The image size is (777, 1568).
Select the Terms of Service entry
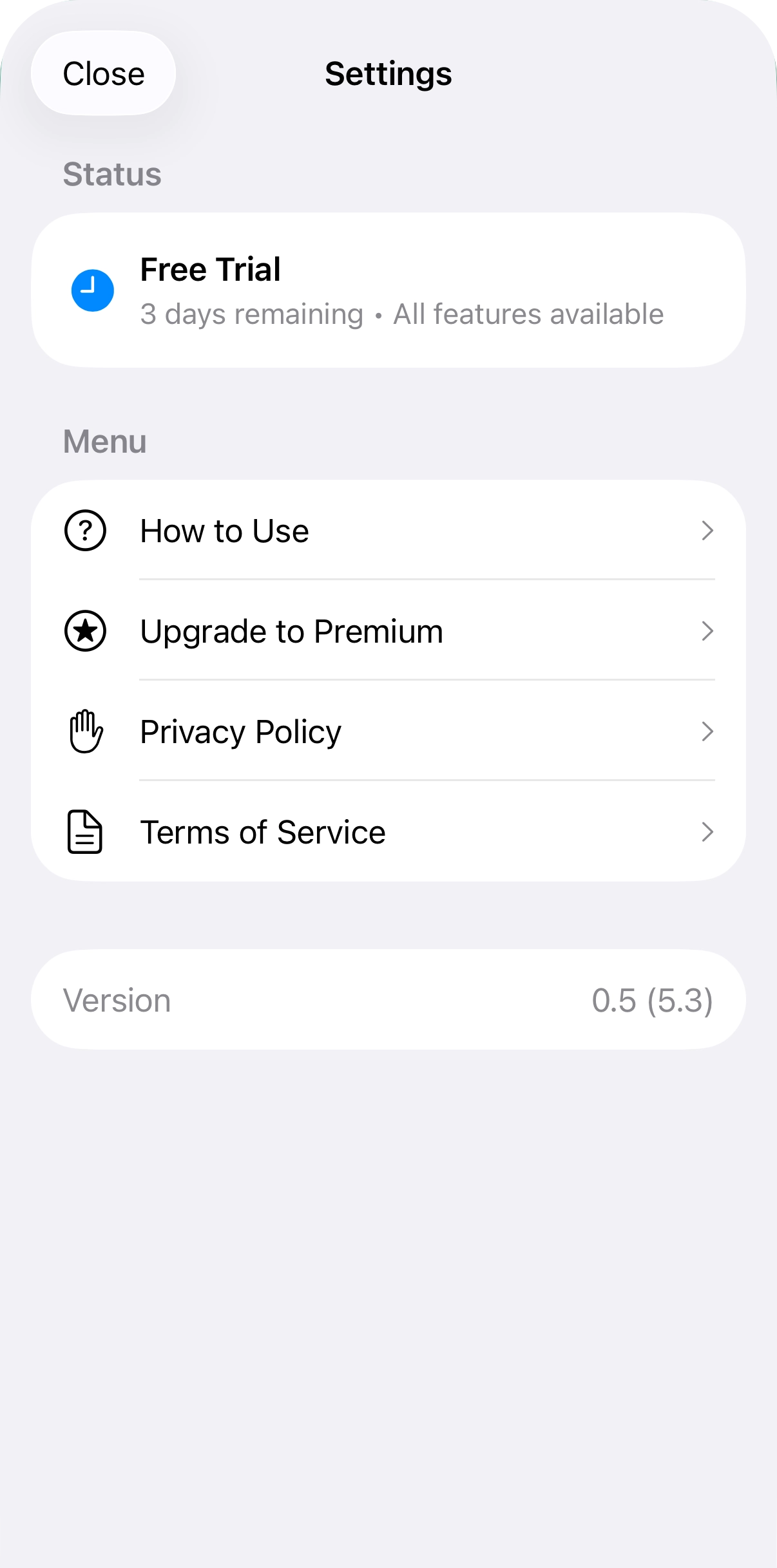coord(387,832)
